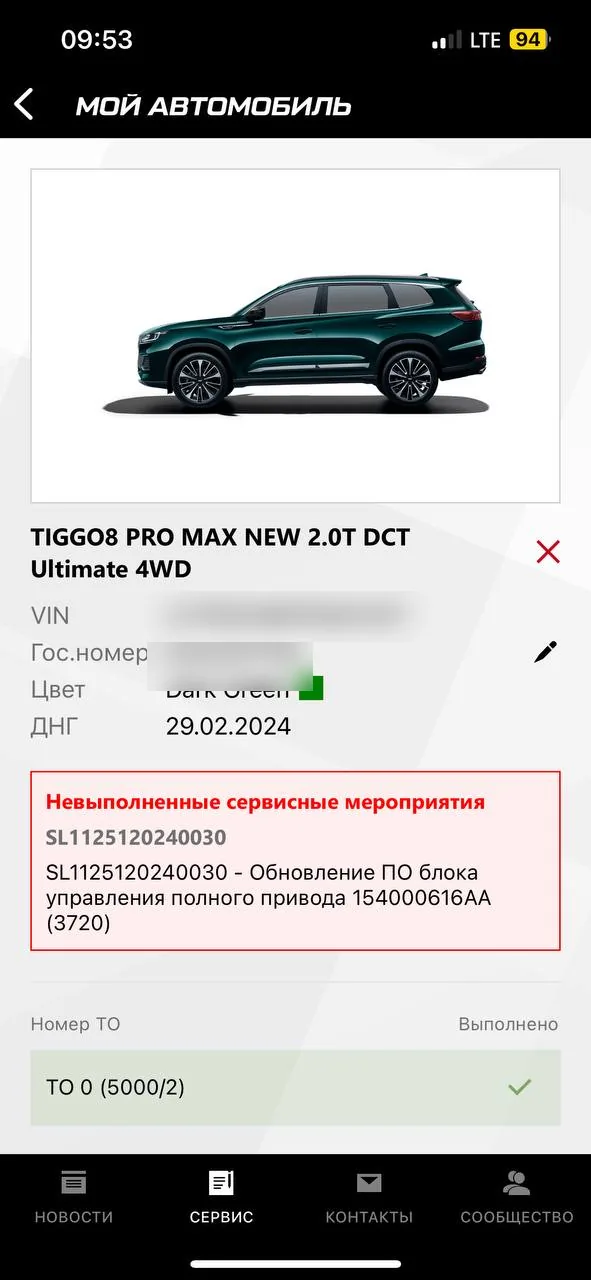
Task: Open the ТО 0 (5000/2) service row
Action: click(295, 1087)
